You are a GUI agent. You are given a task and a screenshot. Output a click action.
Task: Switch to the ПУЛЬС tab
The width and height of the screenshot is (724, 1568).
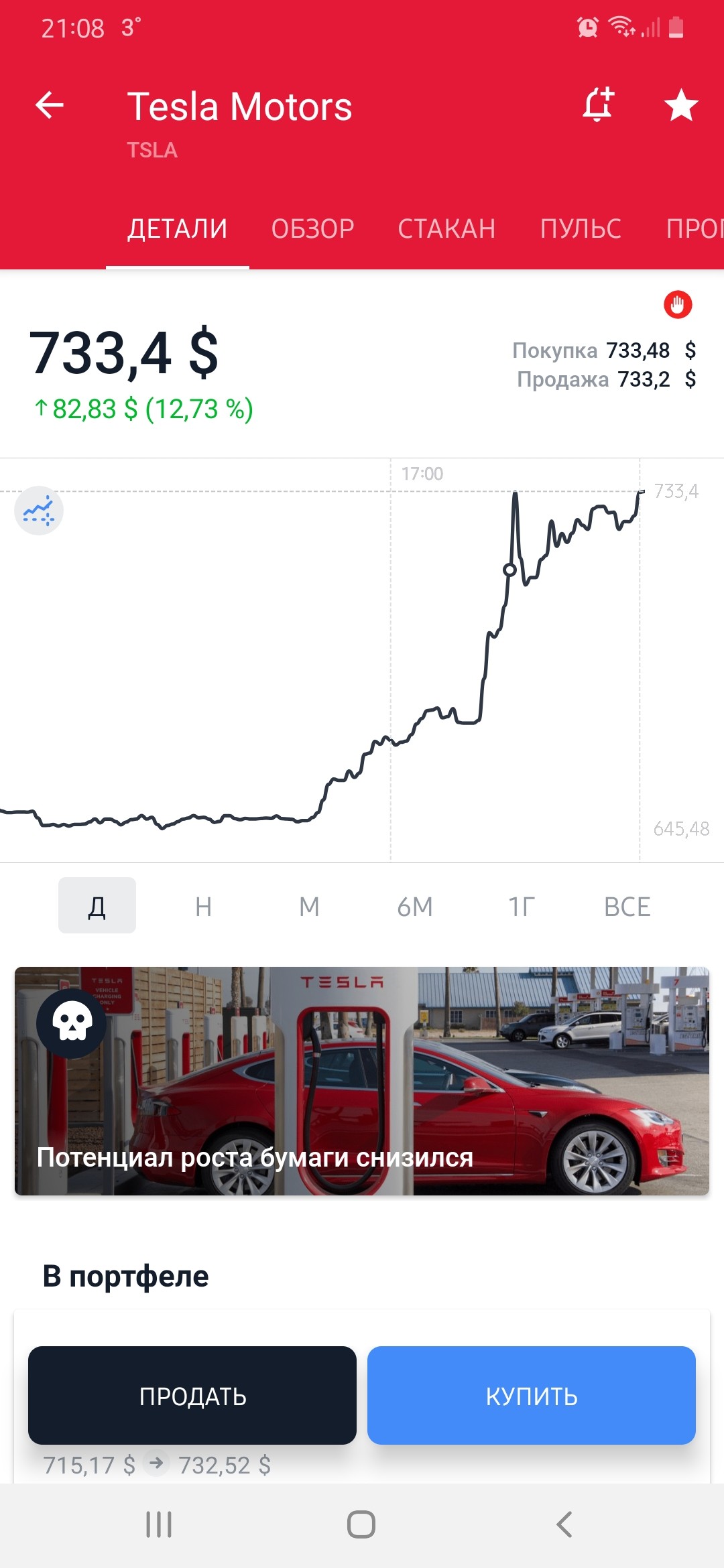(581, 229)
